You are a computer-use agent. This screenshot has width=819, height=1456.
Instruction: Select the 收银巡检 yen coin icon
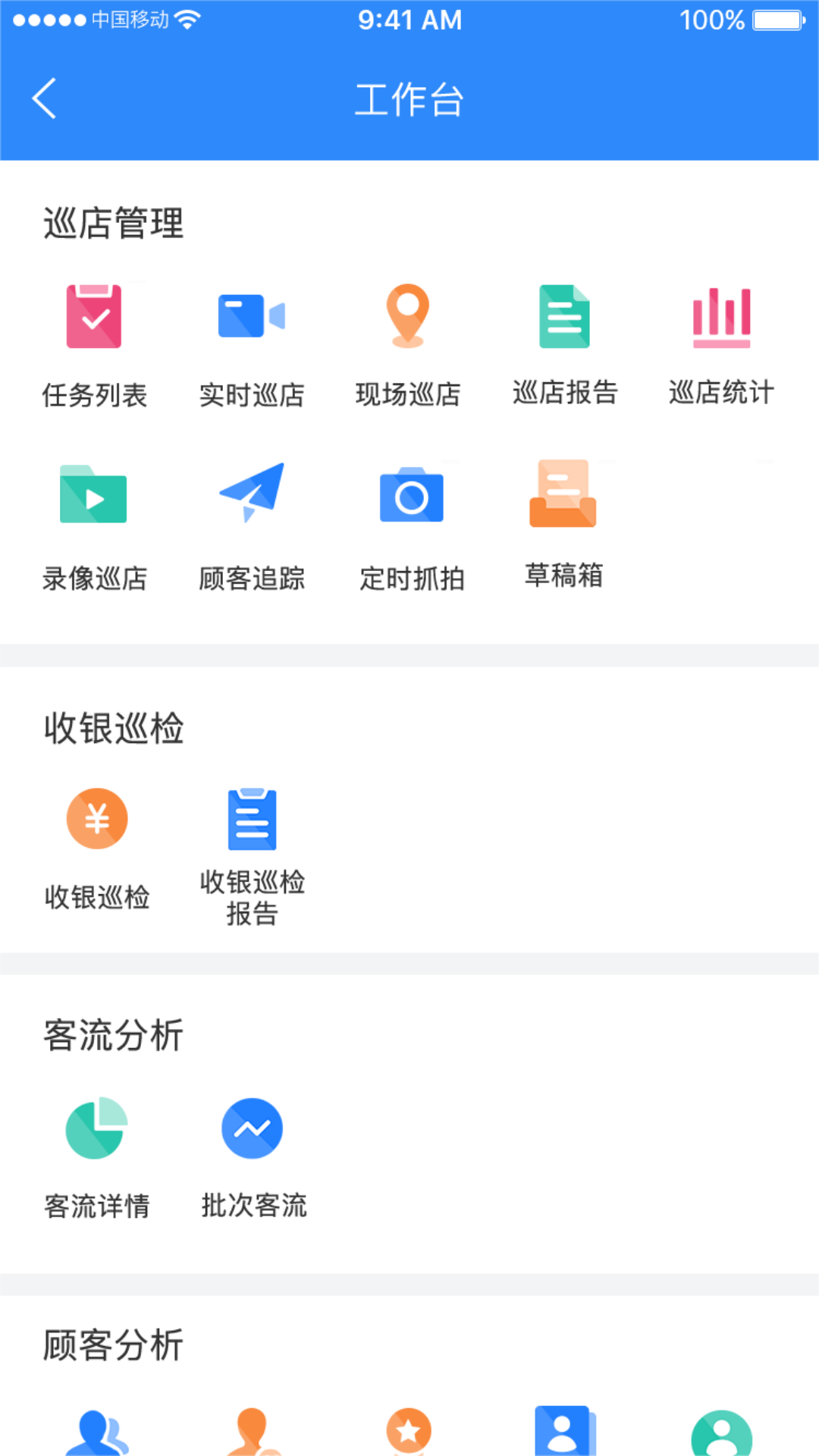coord(95,817)
